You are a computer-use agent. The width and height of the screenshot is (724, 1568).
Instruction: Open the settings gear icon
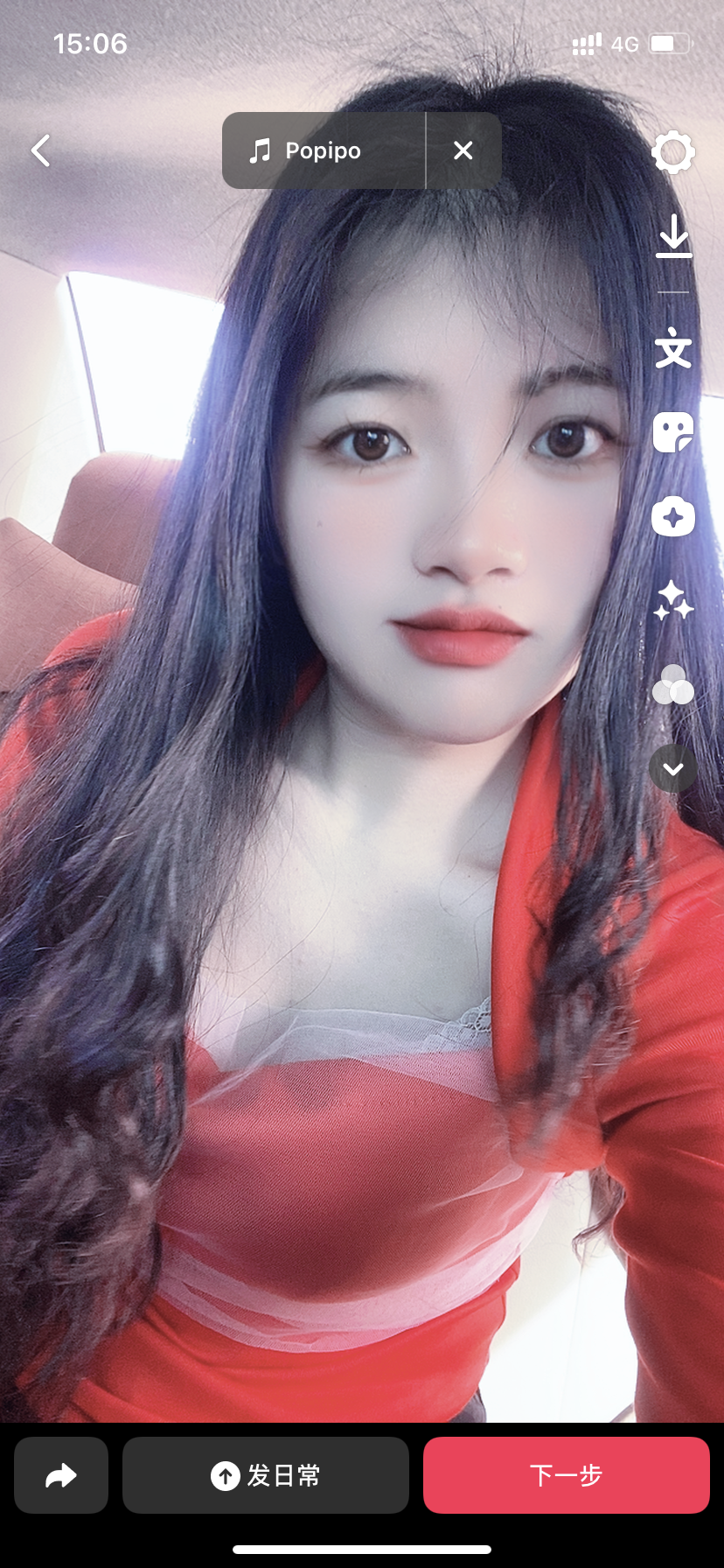click(x=672, y=152)
